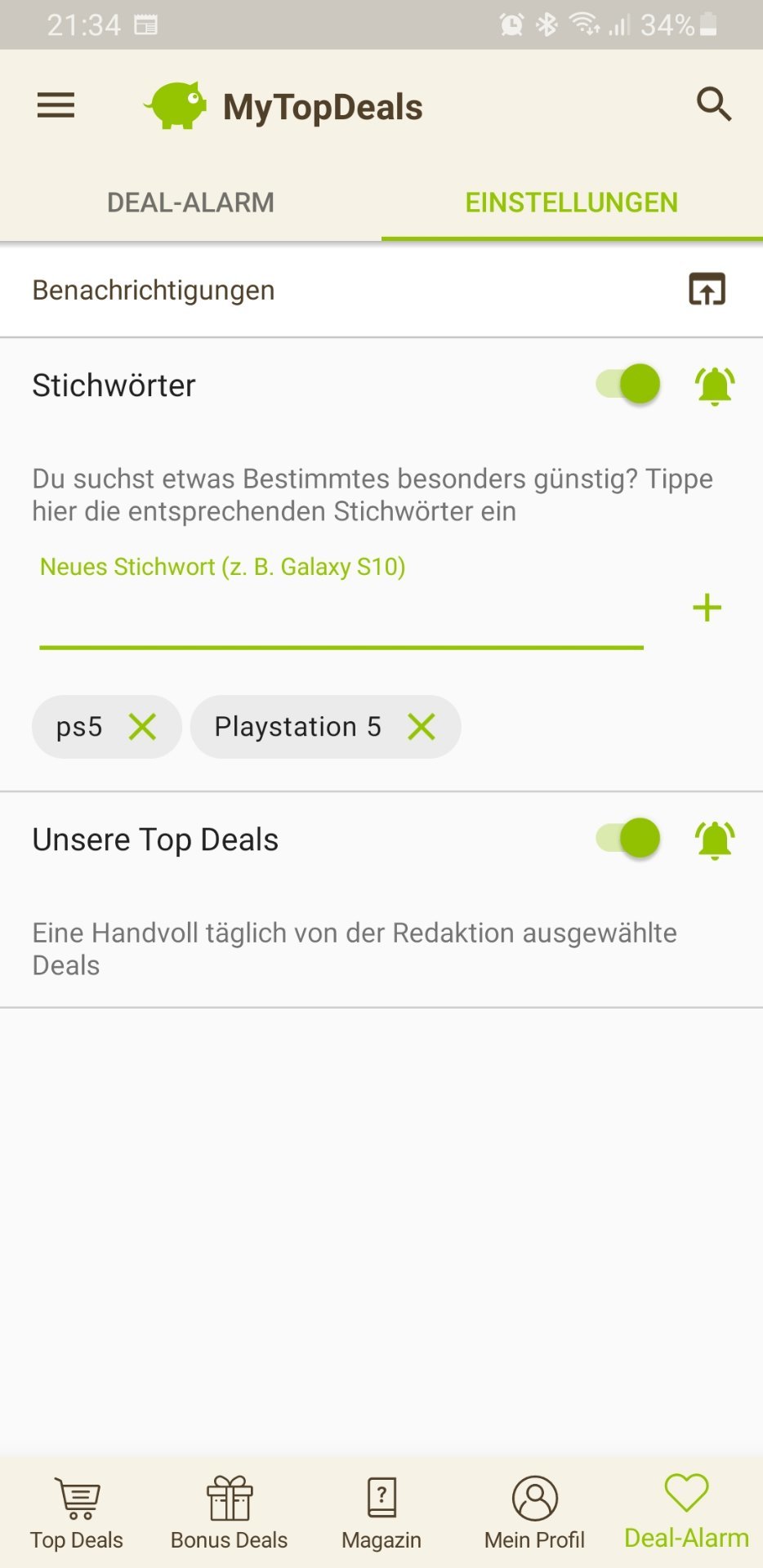Switch to the Deal-Alarm top tab
The height and width of the screenshot is (1568, 763).
(x=190, y=203)
